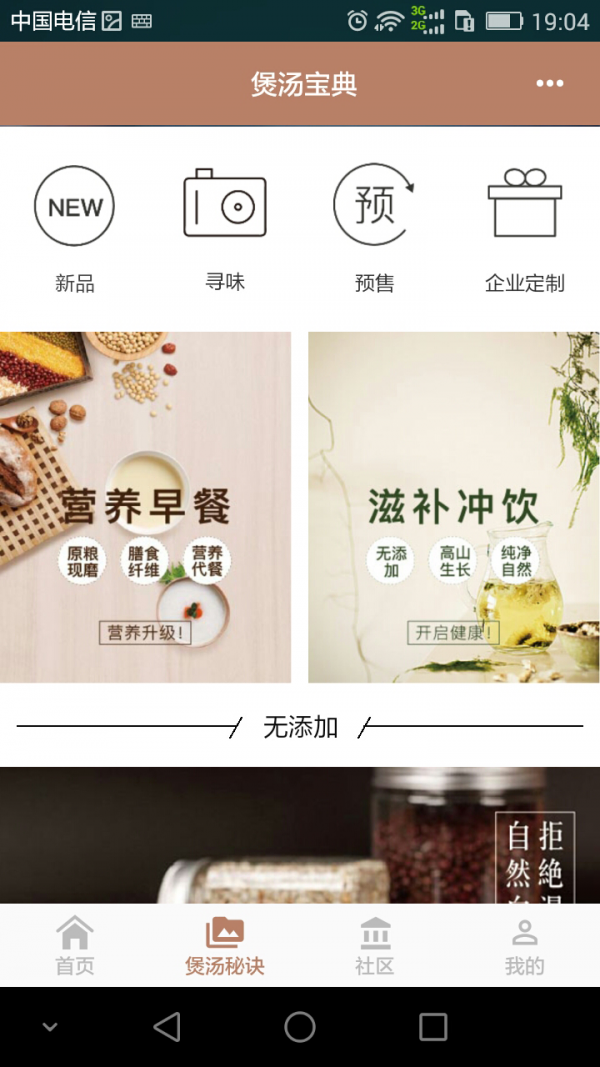Tap the system home button

[x=300, y=1027]
